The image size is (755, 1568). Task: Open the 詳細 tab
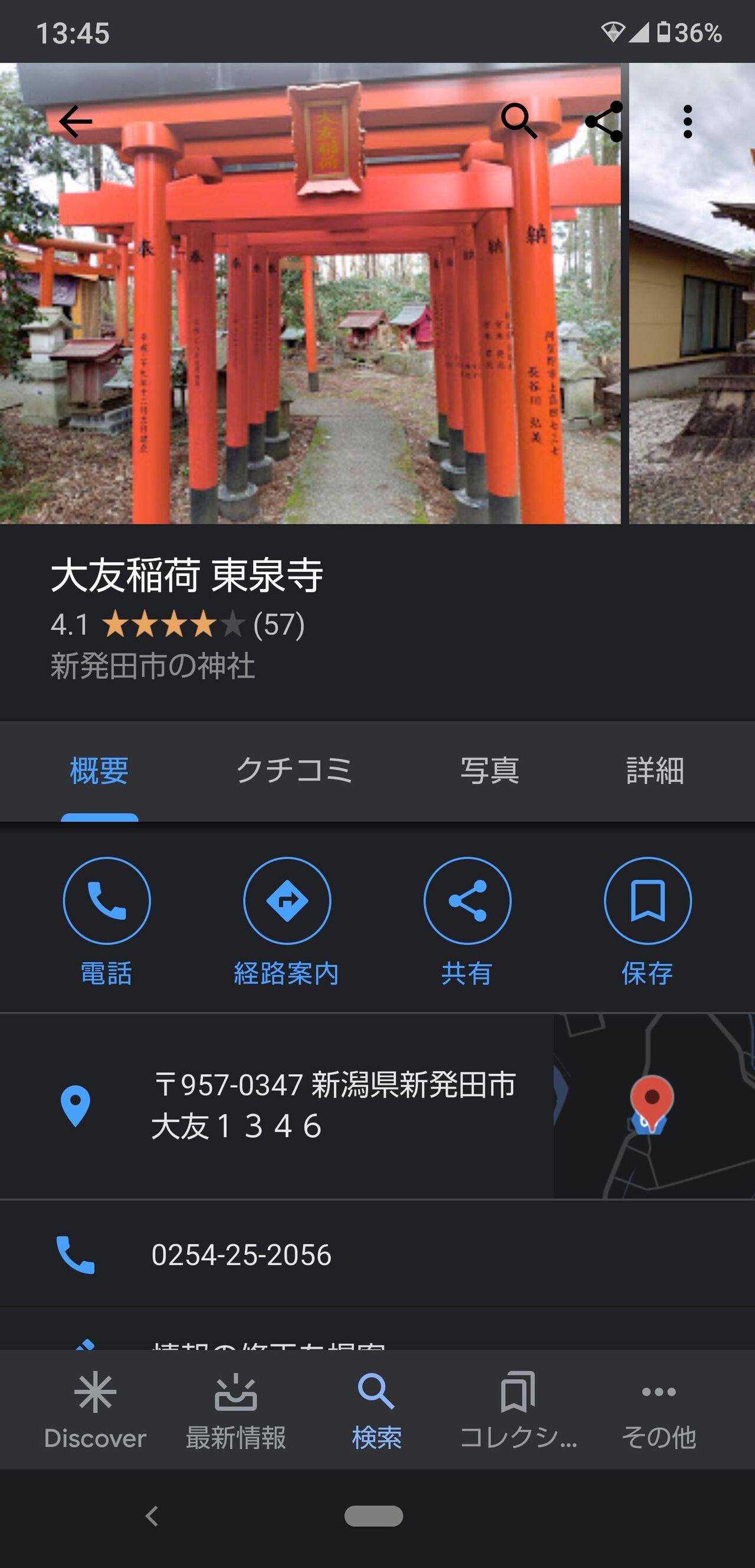655,770
